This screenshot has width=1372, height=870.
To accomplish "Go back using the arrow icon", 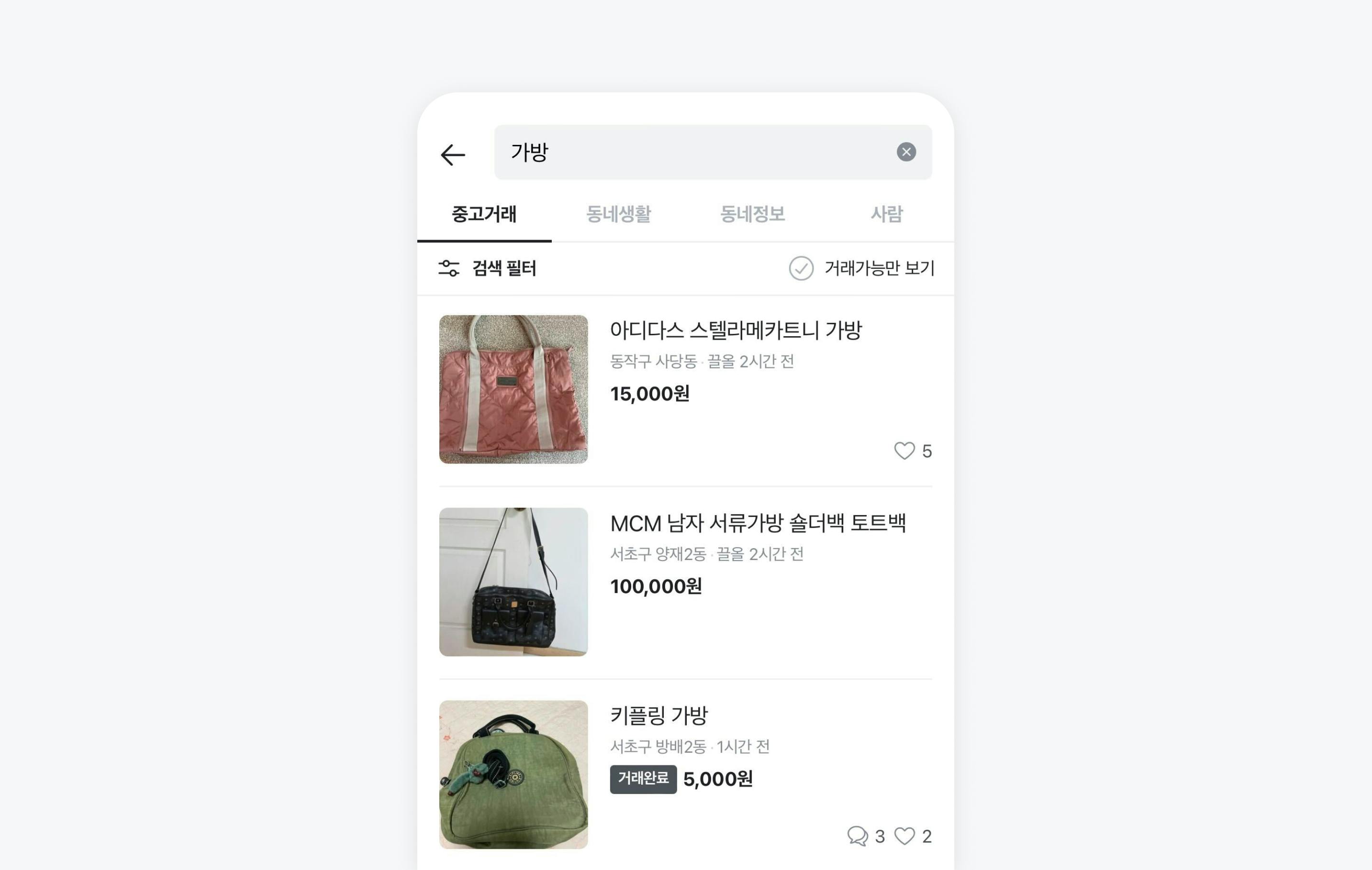I will coord(453,154).
